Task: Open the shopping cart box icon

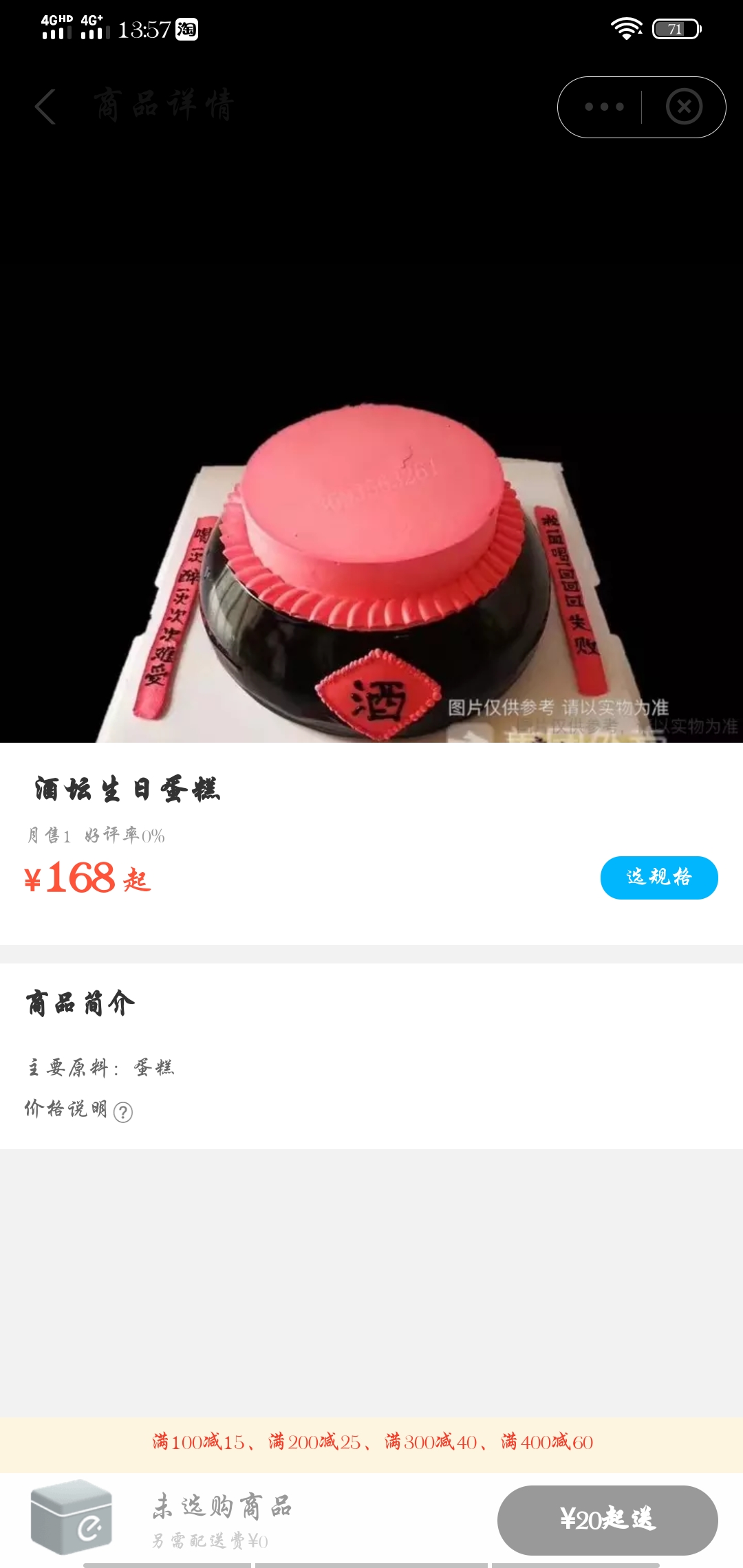Action: pos(72,1516)
